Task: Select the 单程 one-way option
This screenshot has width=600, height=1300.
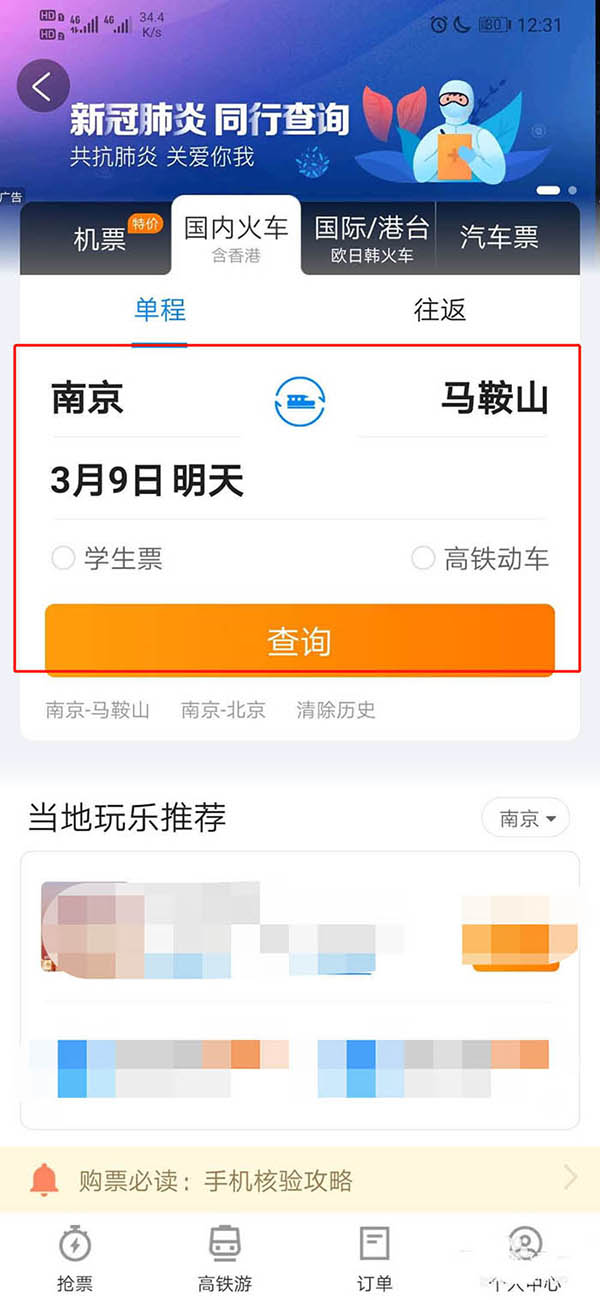Action: click(160, 310)
